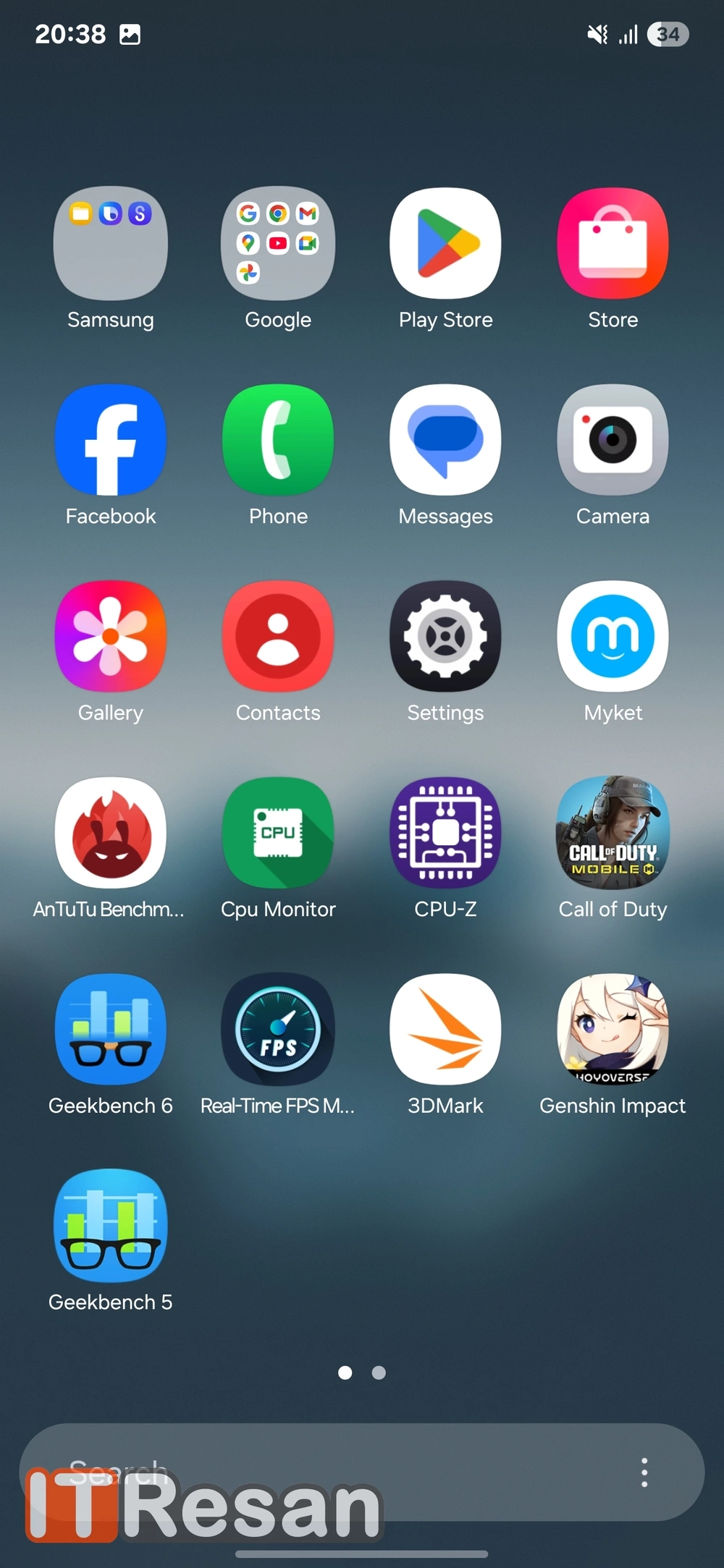The image size is (724, 1568).
Task: Open the Contacts app
Action: [278, 637]
